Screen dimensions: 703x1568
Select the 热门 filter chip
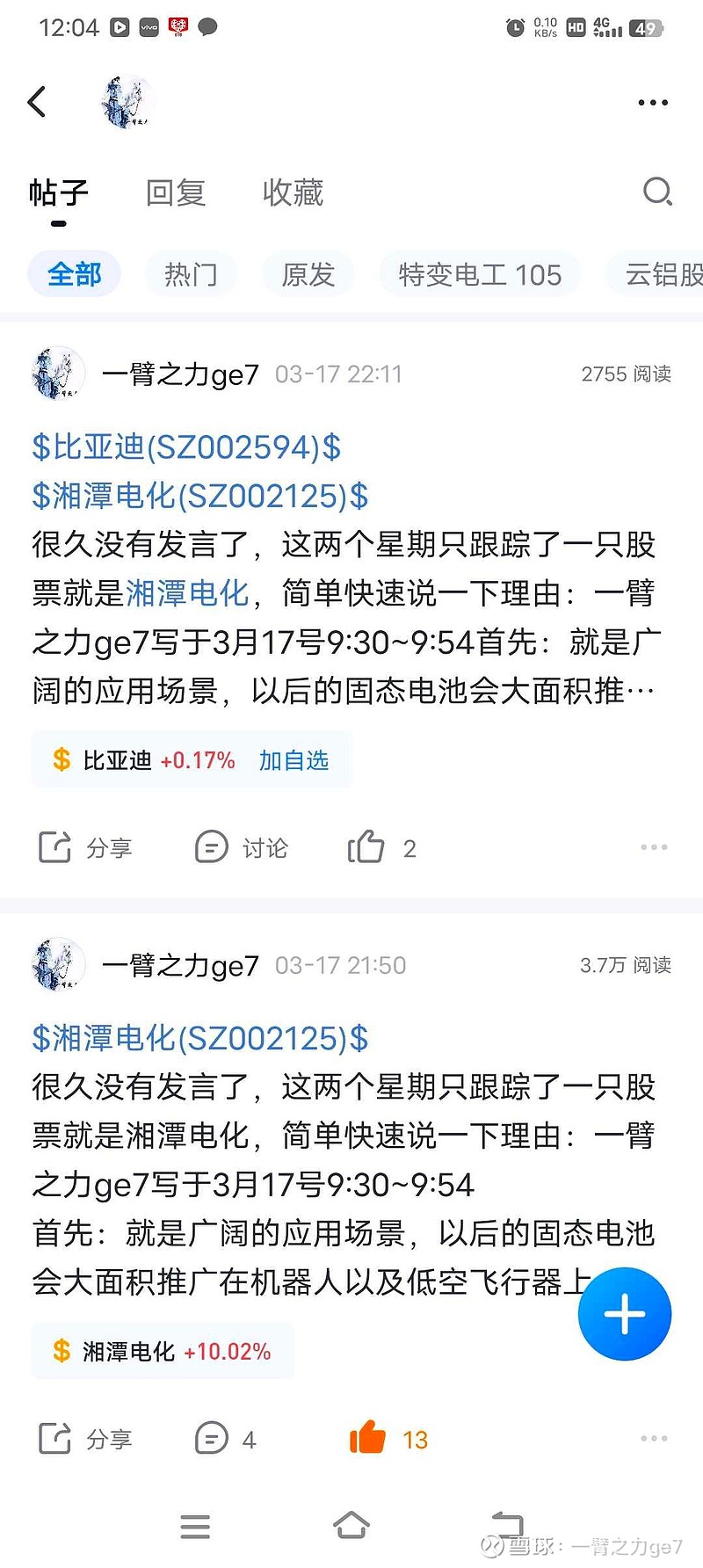[191, 274]
